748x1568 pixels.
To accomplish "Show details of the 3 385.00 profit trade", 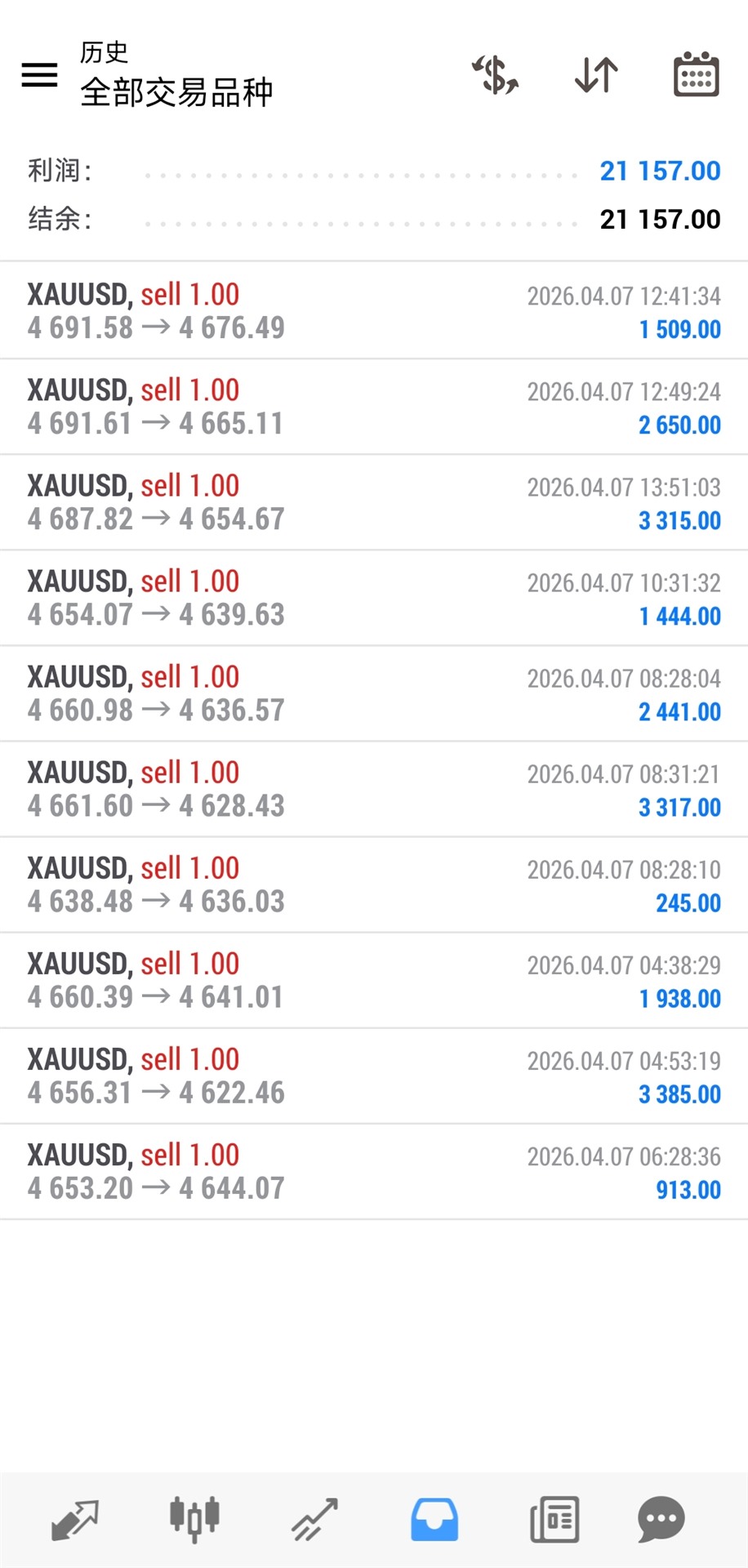I will click(374, 1076).
